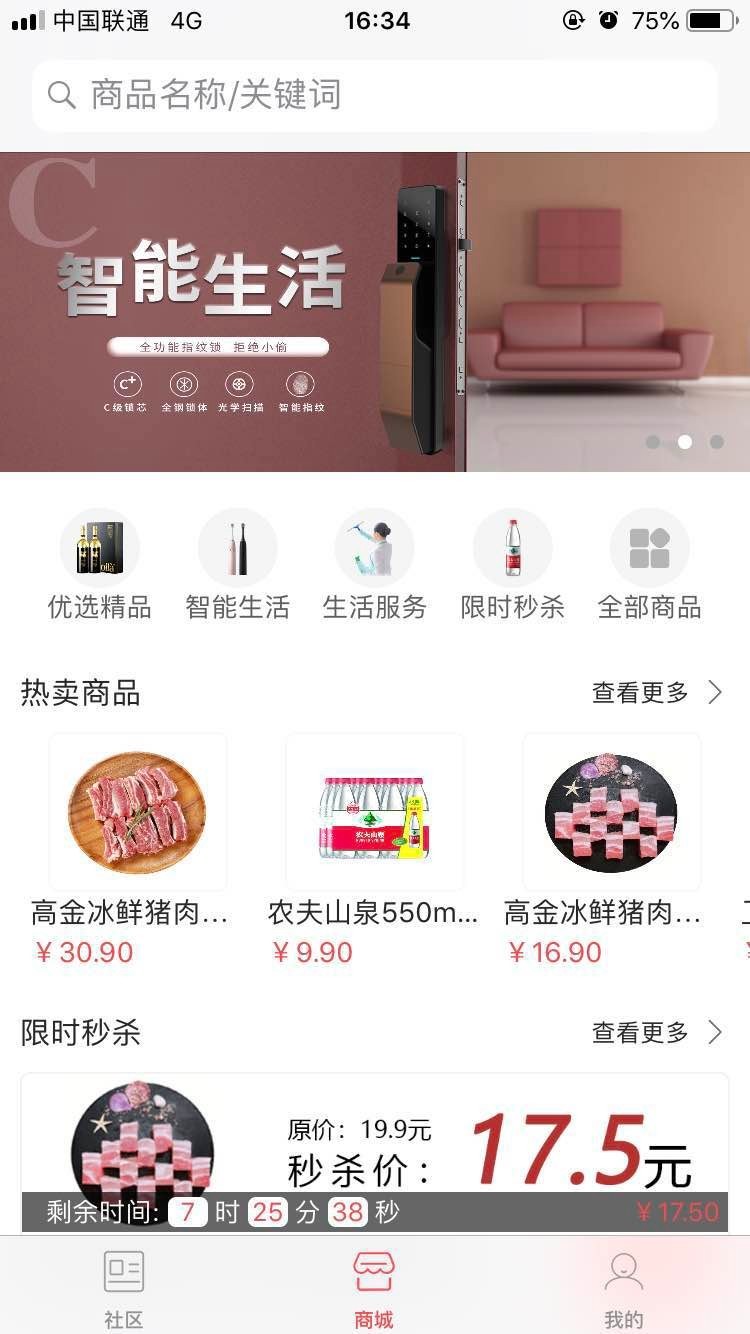750x1334 pixels.
Task: Open the 智能生活 category with toothbrush icon
Action: [x=237, y=564]
